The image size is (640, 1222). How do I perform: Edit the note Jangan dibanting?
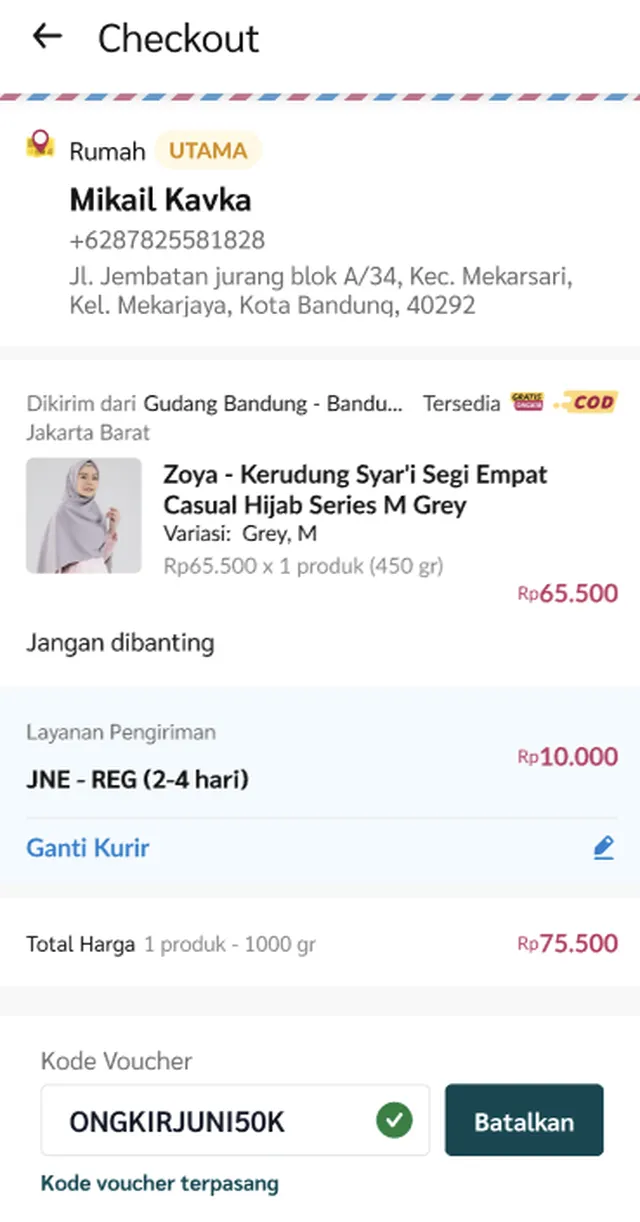pos(120,642)
